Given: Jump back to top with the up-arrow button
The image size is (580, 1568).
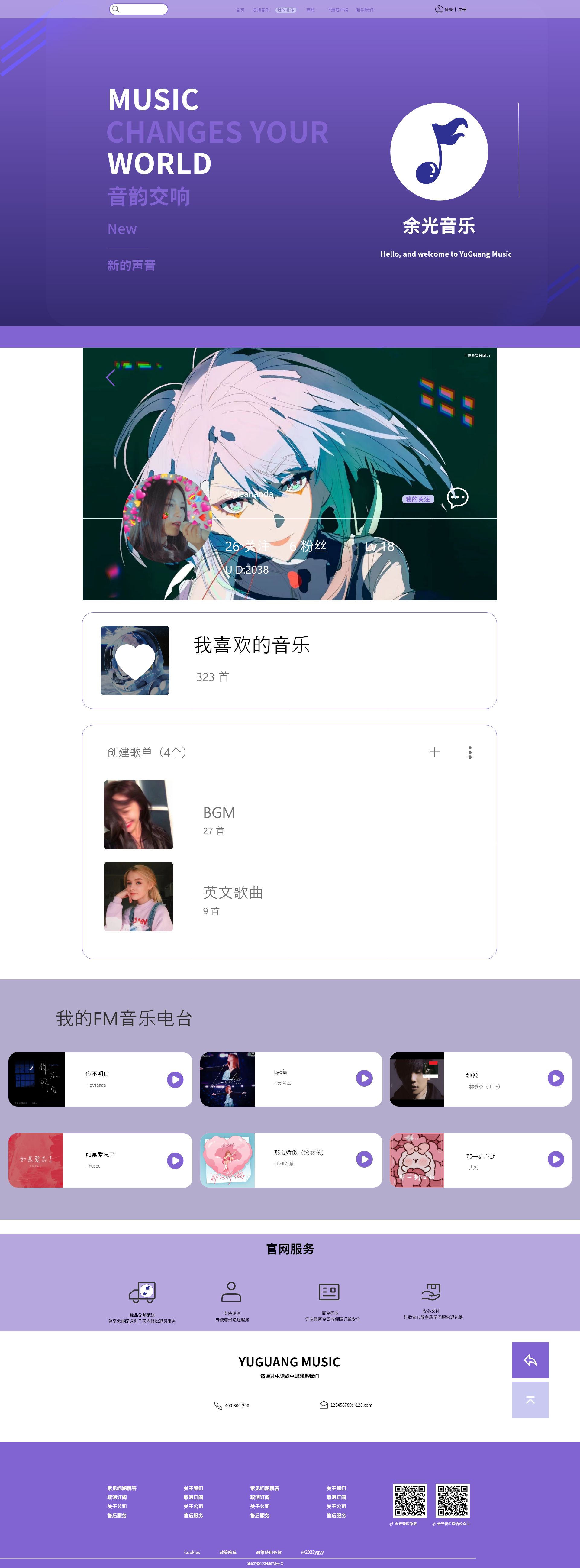Looking at the screenshot, I should pos(530,1400).
